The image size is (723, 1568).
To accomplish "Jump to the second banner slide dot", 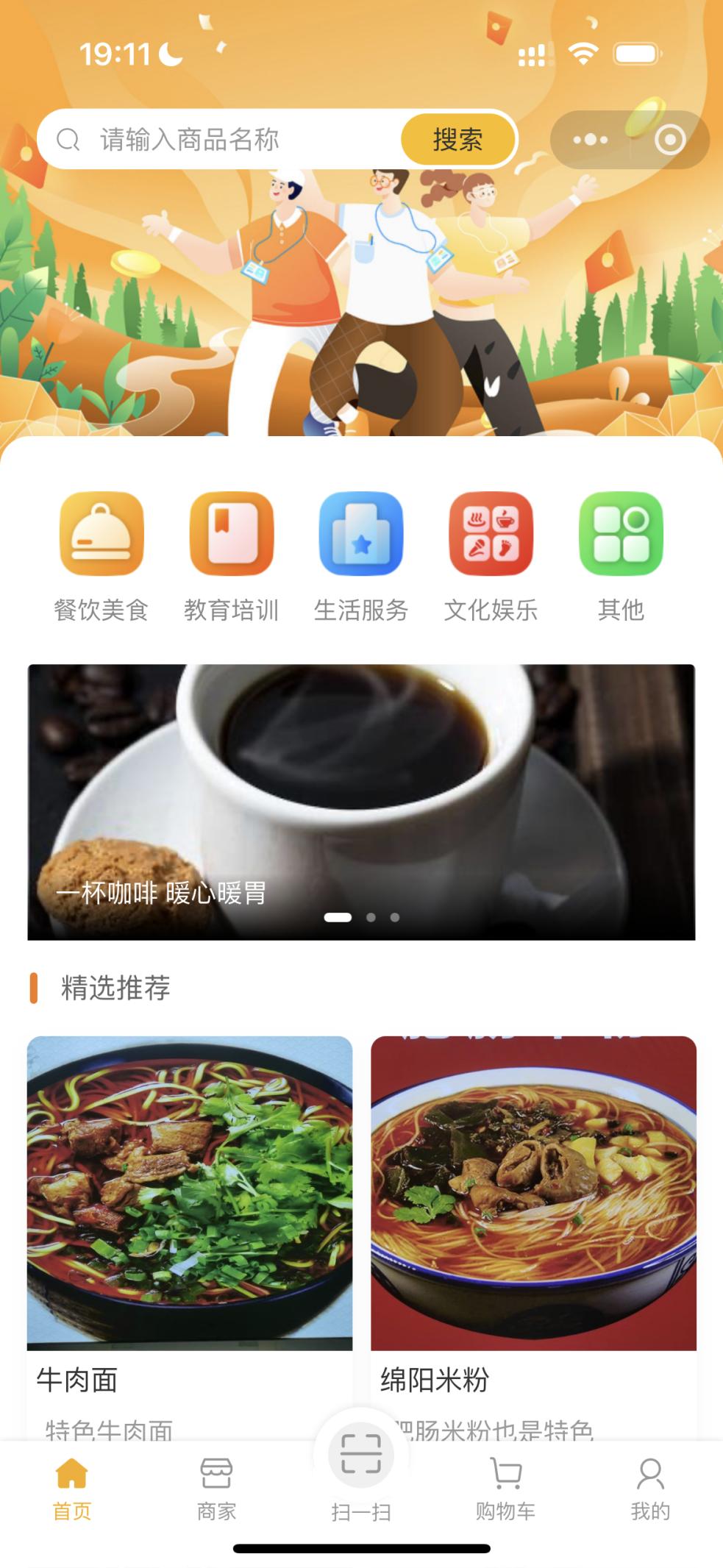I will pyautogui.click(x=371, y=917).
